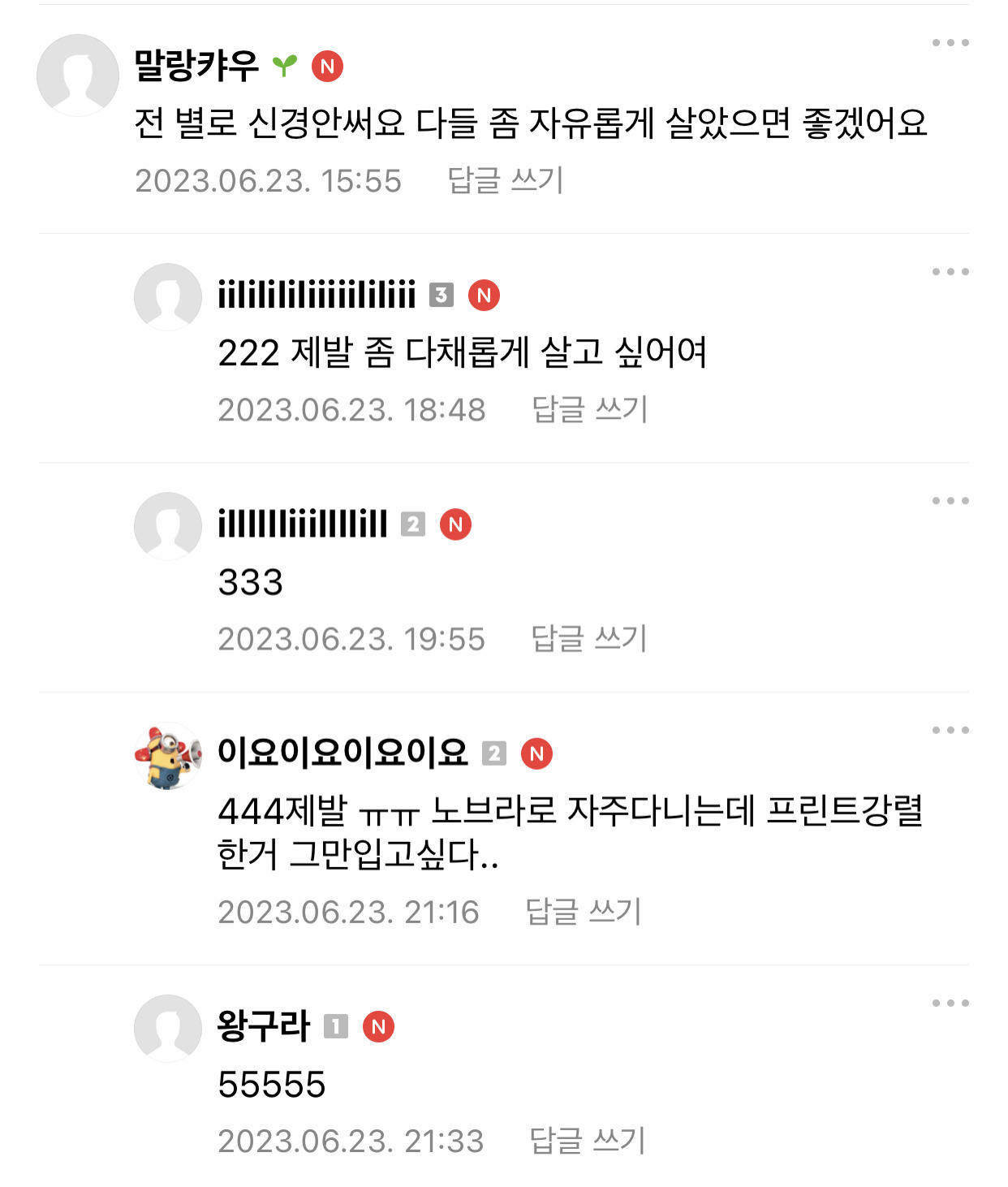View 왕구라's profile via the nickname
Image resolution: width=1008 pixels, height=1187 pixels.
[264, 1026]
